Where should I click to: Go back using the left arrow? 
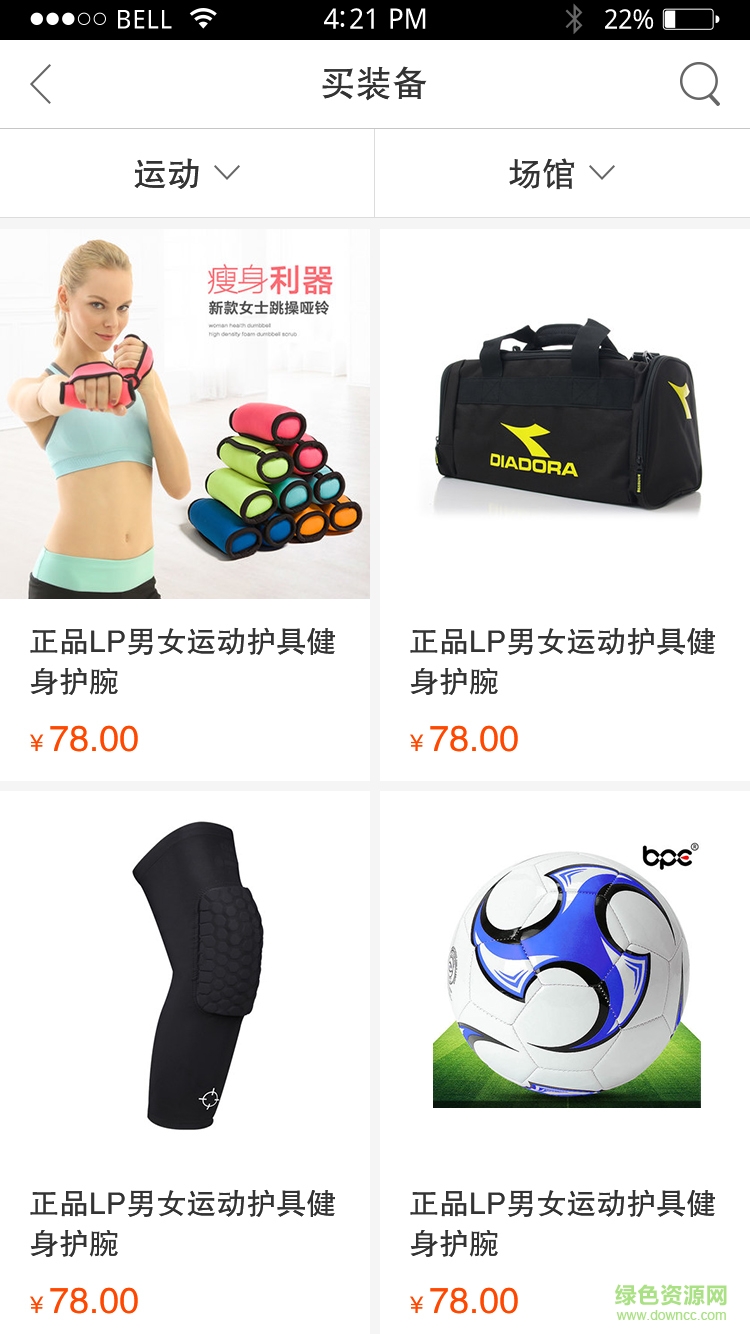(x=41, y=85)
